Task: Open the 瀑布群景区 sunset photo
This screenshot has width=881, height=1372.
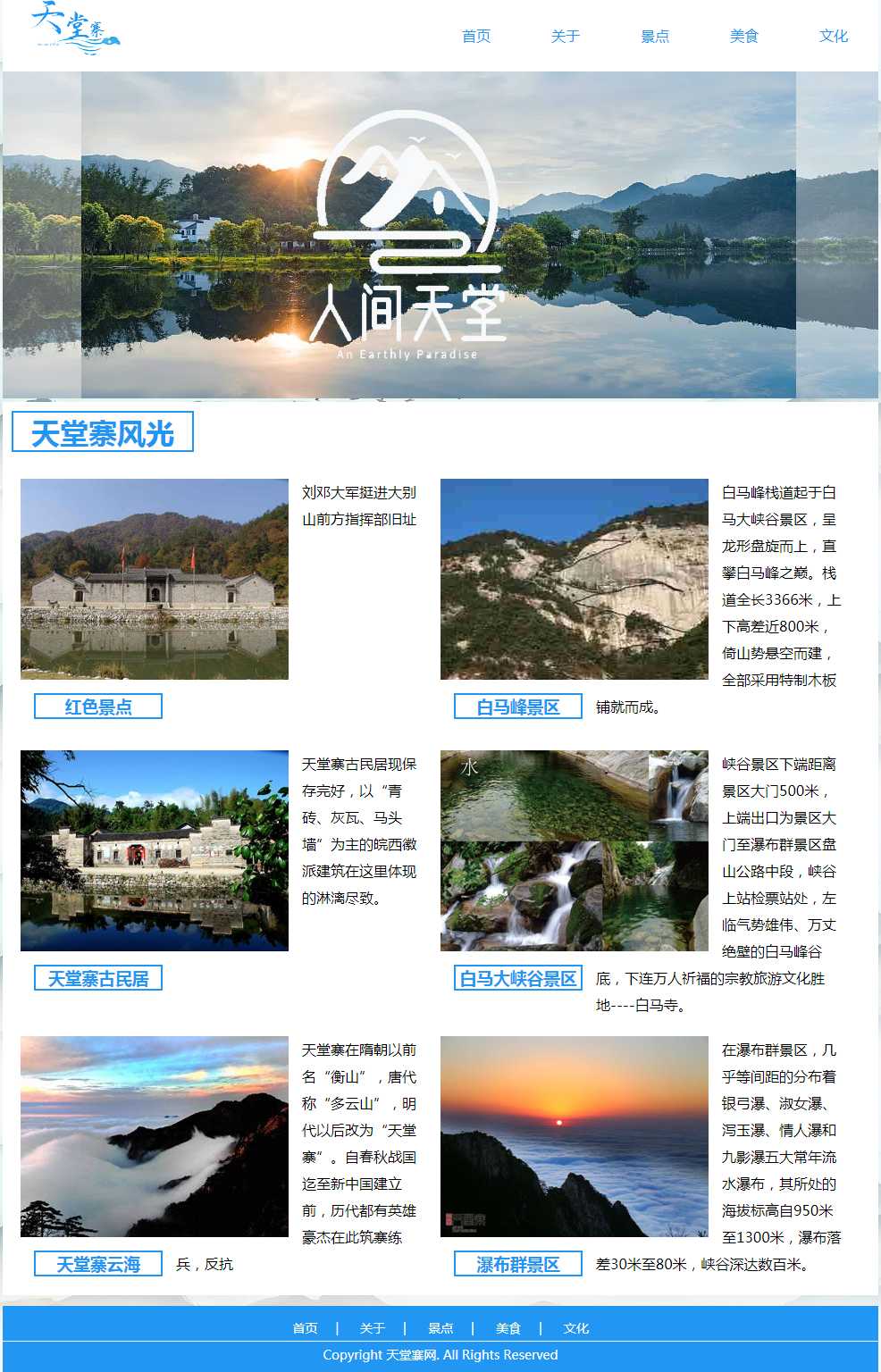Action: (574, 1136)
